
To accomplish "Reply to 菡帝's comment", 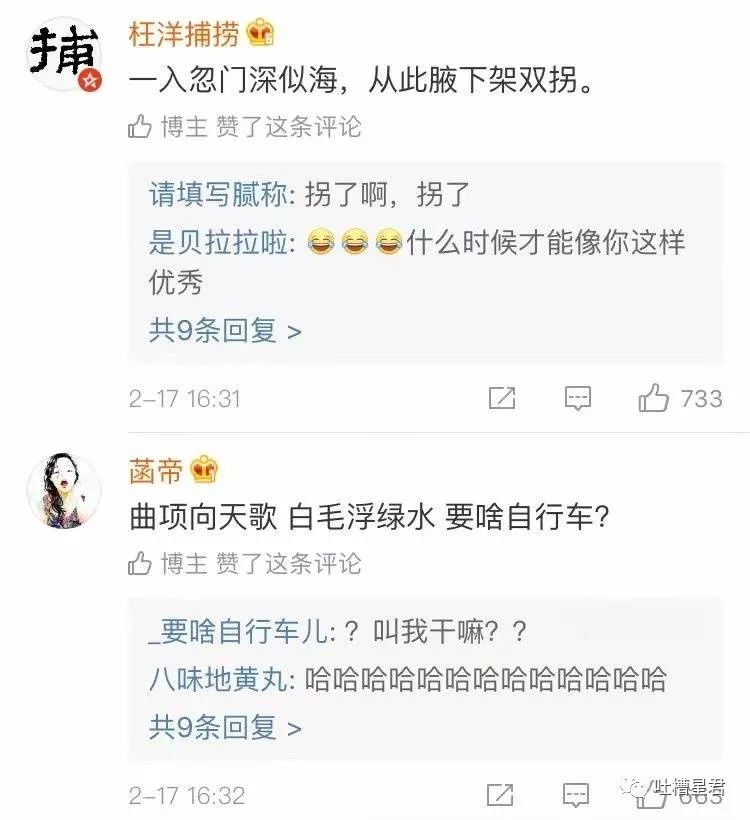I will (x=578, y=795).
